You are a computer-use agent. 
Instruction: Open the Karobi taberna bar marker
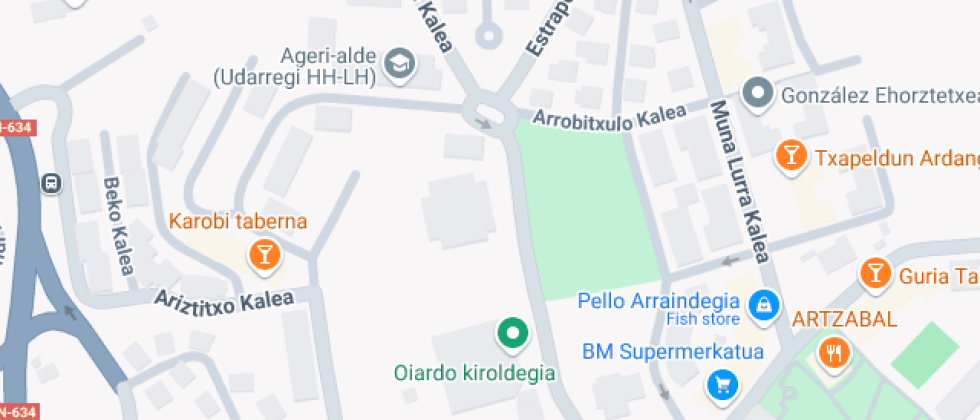tap(265, 253)
